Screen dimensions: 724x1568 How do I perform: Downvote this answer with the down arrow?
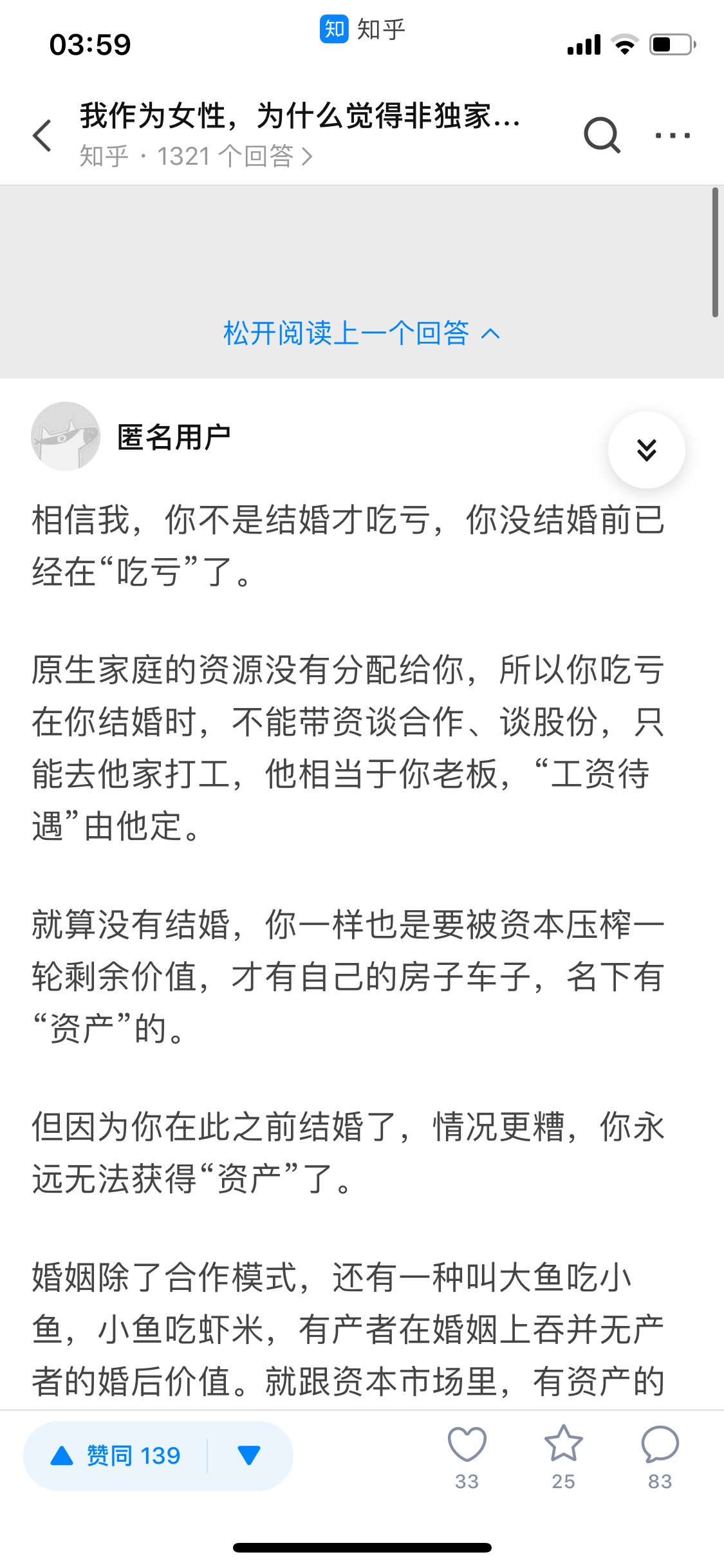tap(249, 1455)
